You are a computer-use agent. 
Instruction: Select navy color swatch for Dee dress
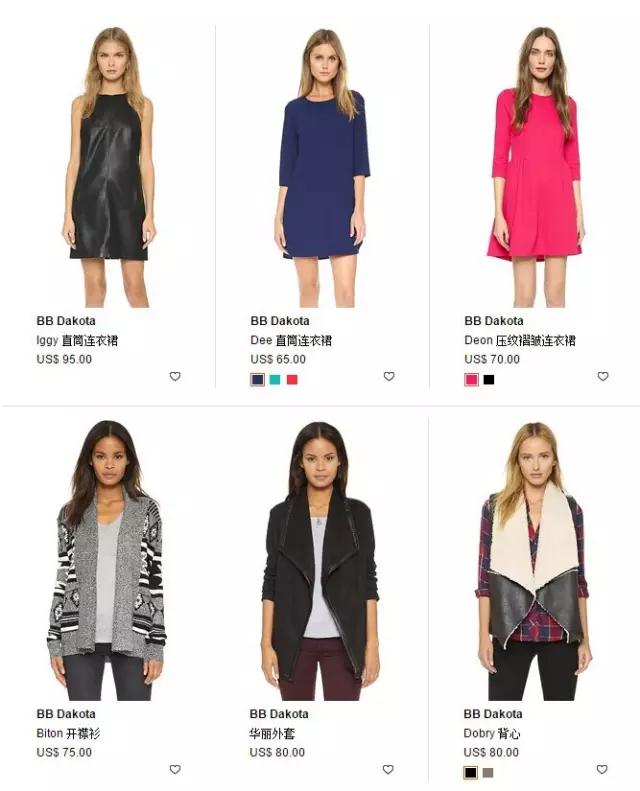pos(257,379)
